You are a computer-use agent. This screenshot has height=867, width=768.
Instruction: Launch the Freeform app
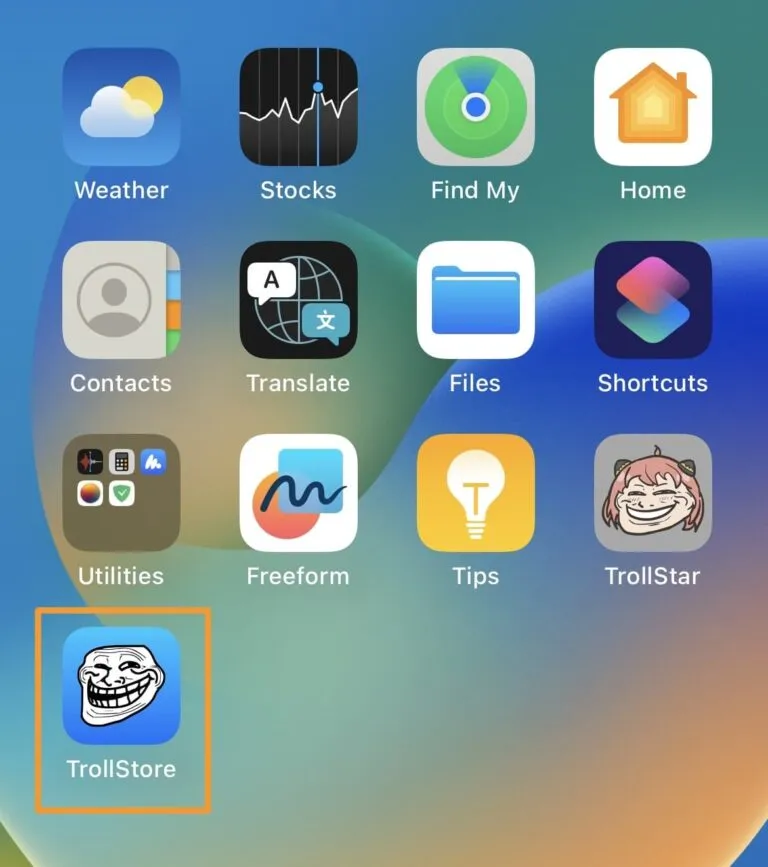(x=298, y=493)
